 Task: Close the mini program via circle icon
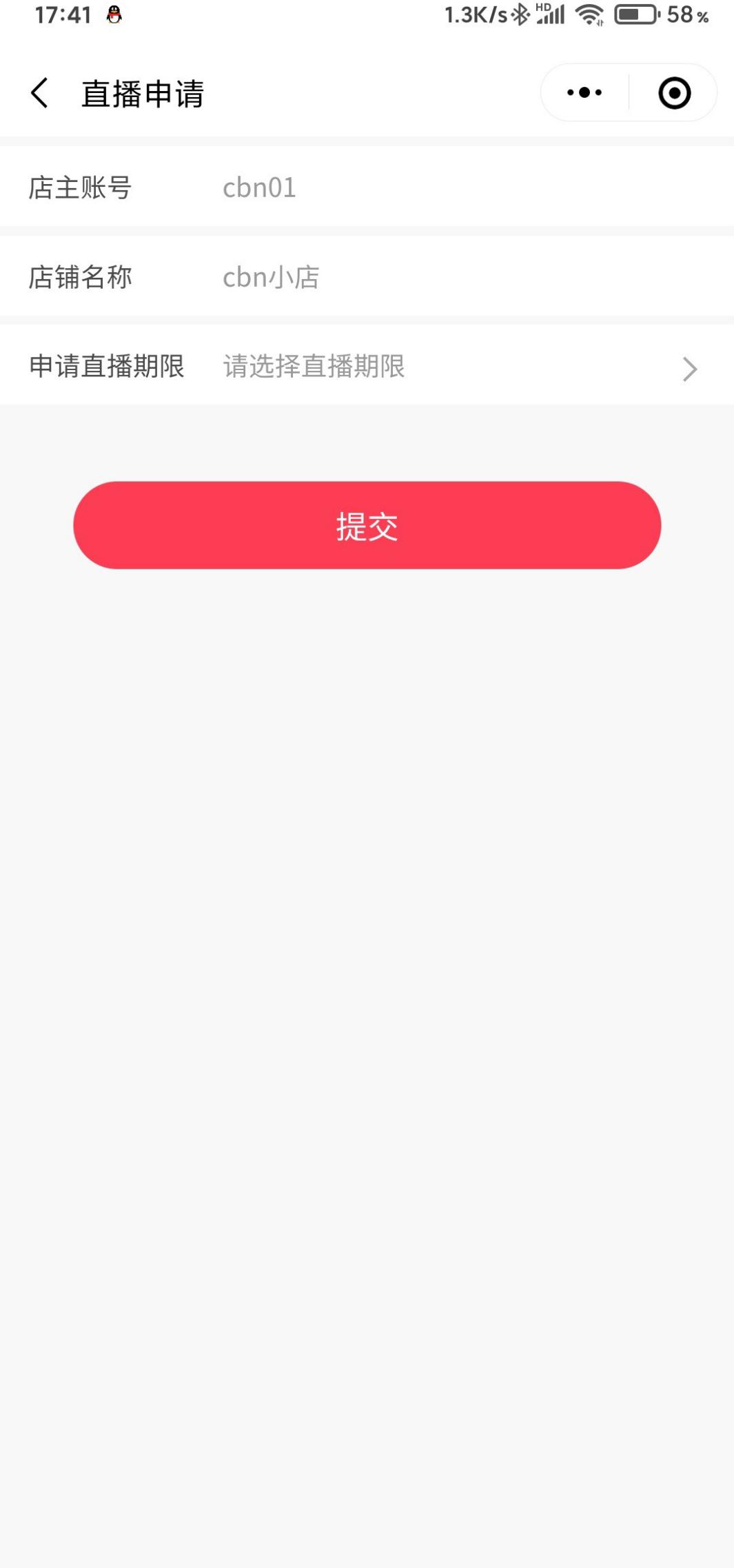tap(674, 93)
